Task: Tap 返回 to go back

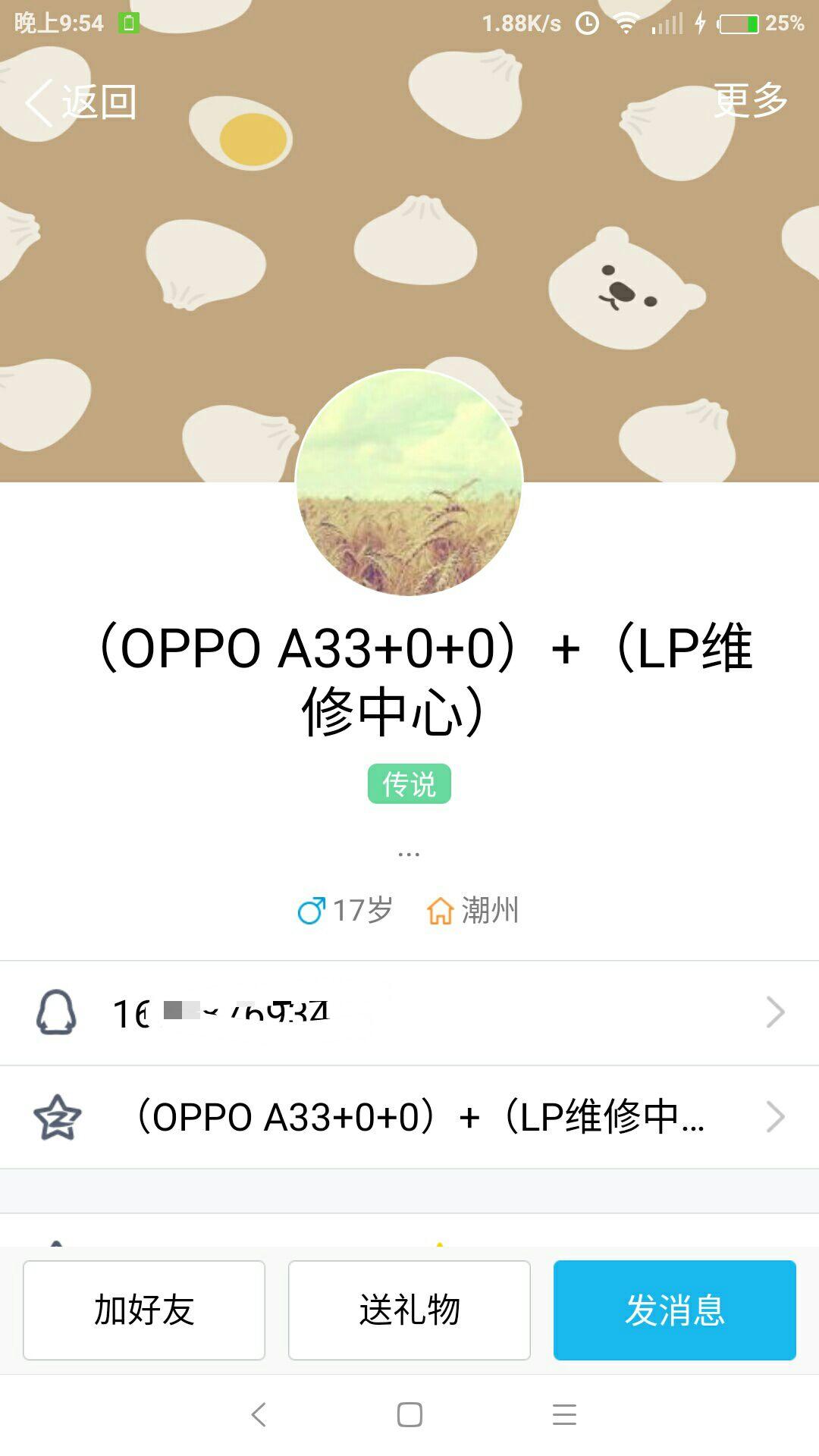Action: (97, 101)
